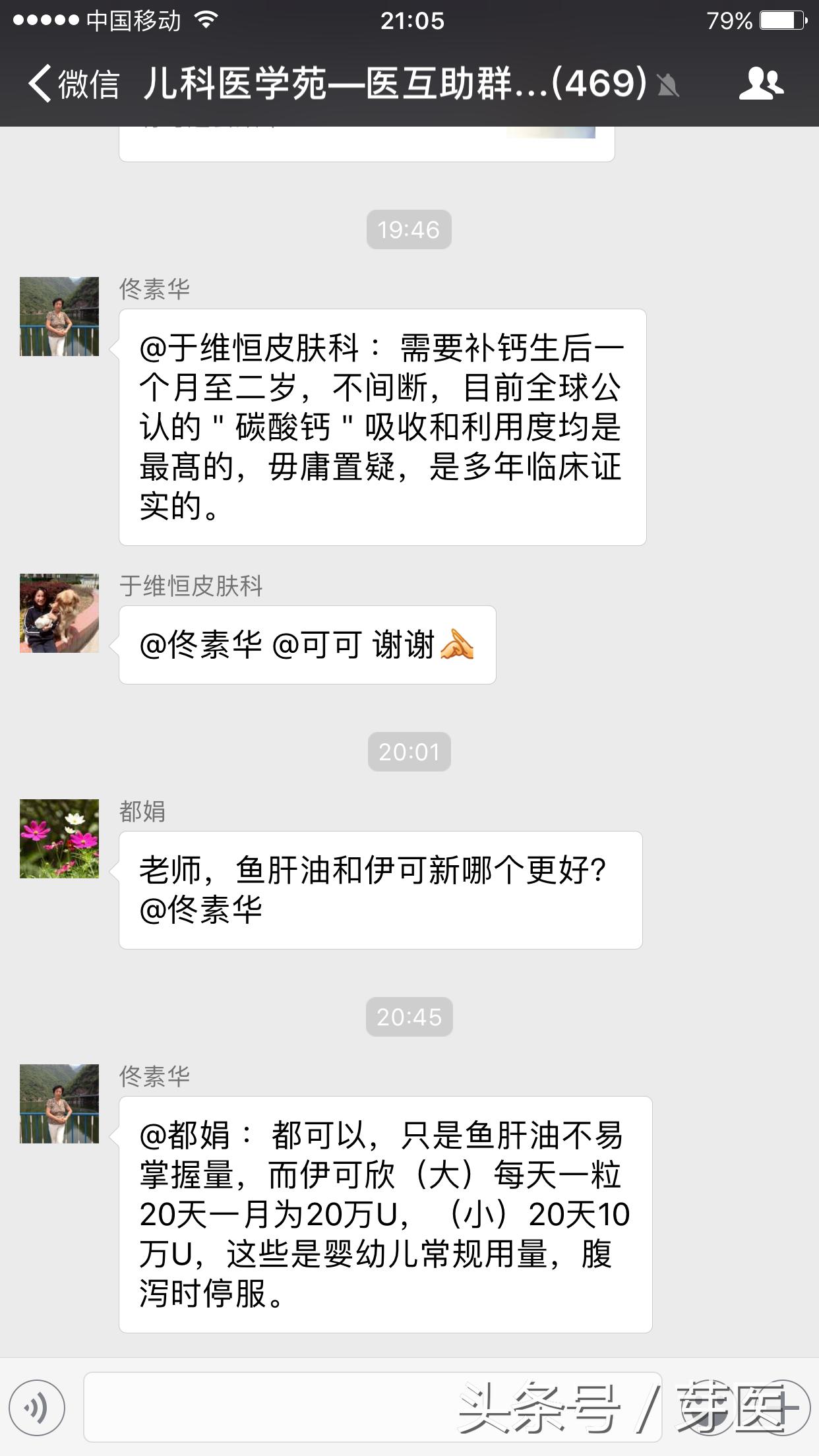Tap the cellular signal dots icon
Image resolution: width=819 pixels, height=1456 pixels.
coord(46,20)
